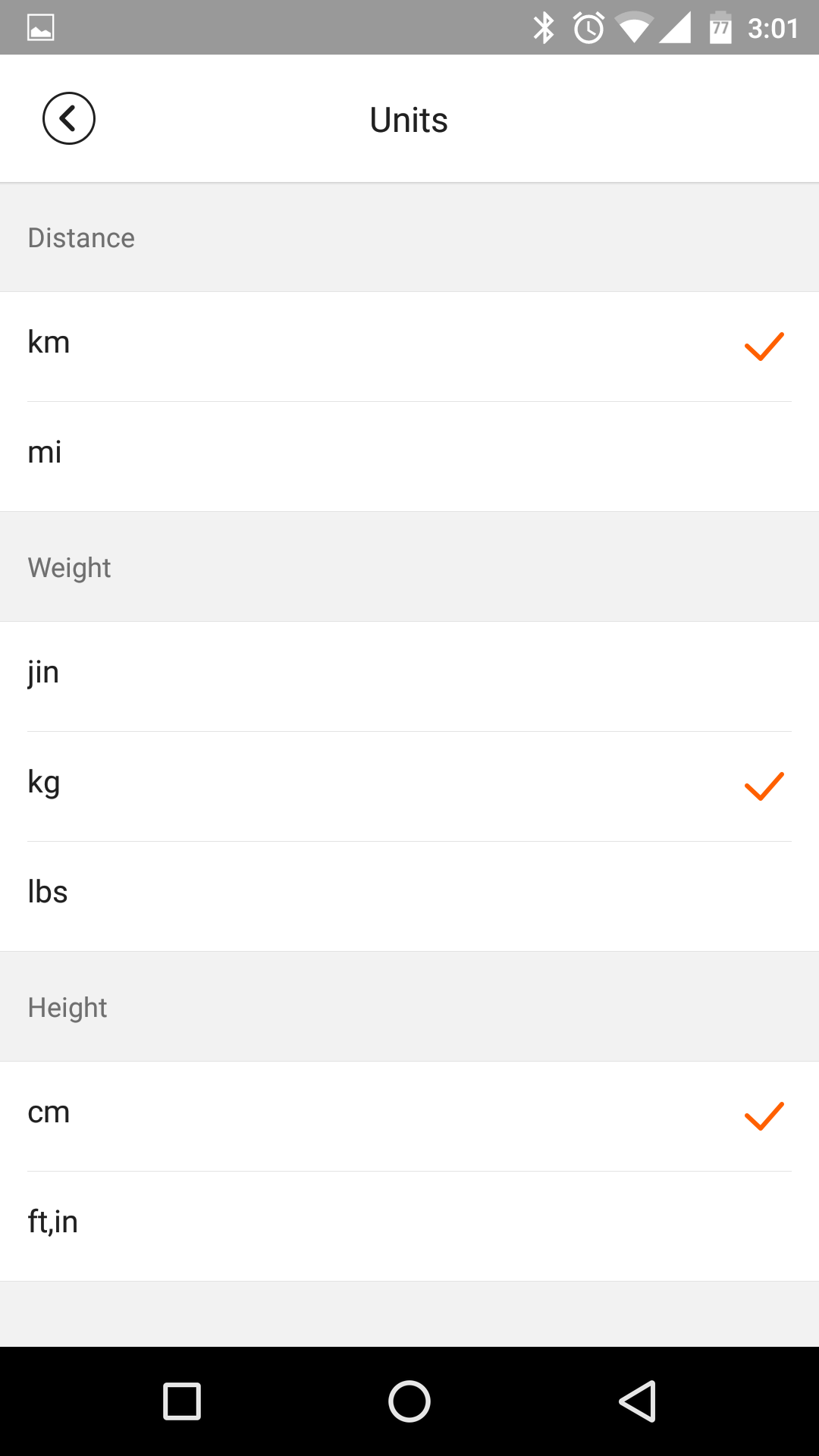819x1456 pixels.
Task: Open recent apps from navigation bar
Action: coord(182,1401)
